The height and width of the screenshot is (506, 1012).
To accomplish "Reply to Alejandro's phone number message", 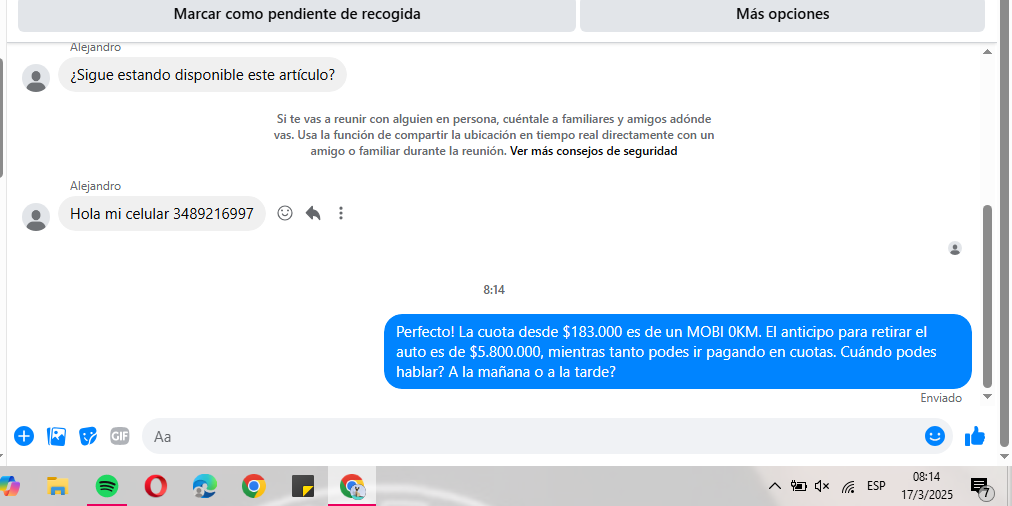I will pyautogui.click(x=313, y=213).
